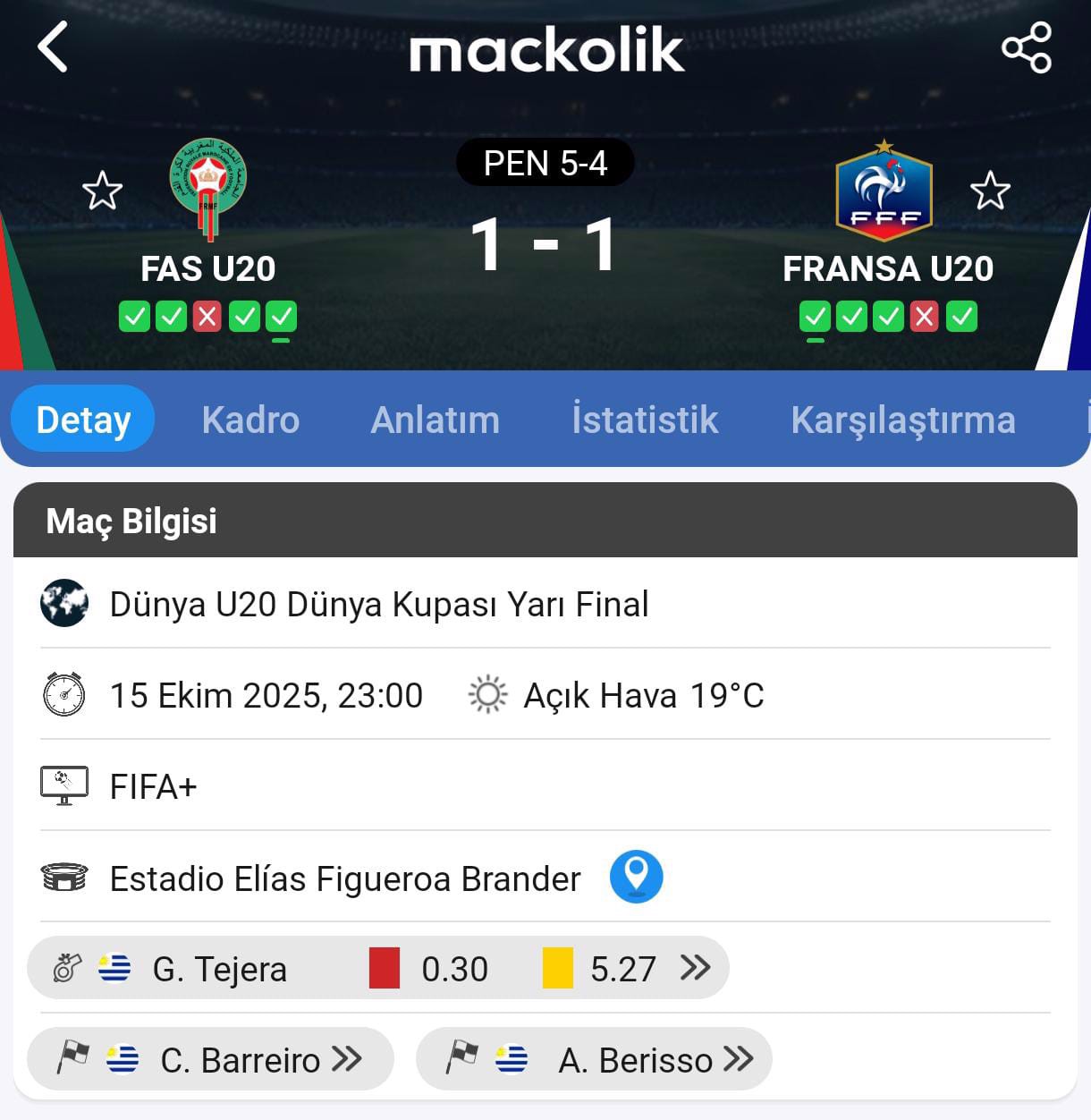Switch to the Kadro tab
The width and height of the screenshot is (1091, 1120).
click(x=250, y=420)
